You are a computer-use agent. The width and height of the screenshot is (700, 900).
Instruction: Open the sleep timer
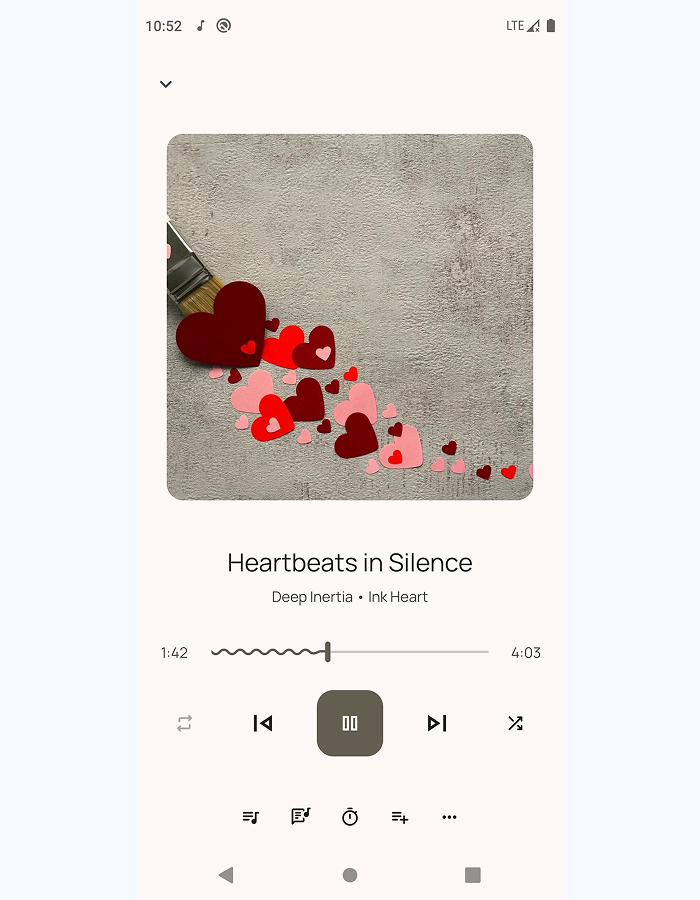(x=350, y=817)
